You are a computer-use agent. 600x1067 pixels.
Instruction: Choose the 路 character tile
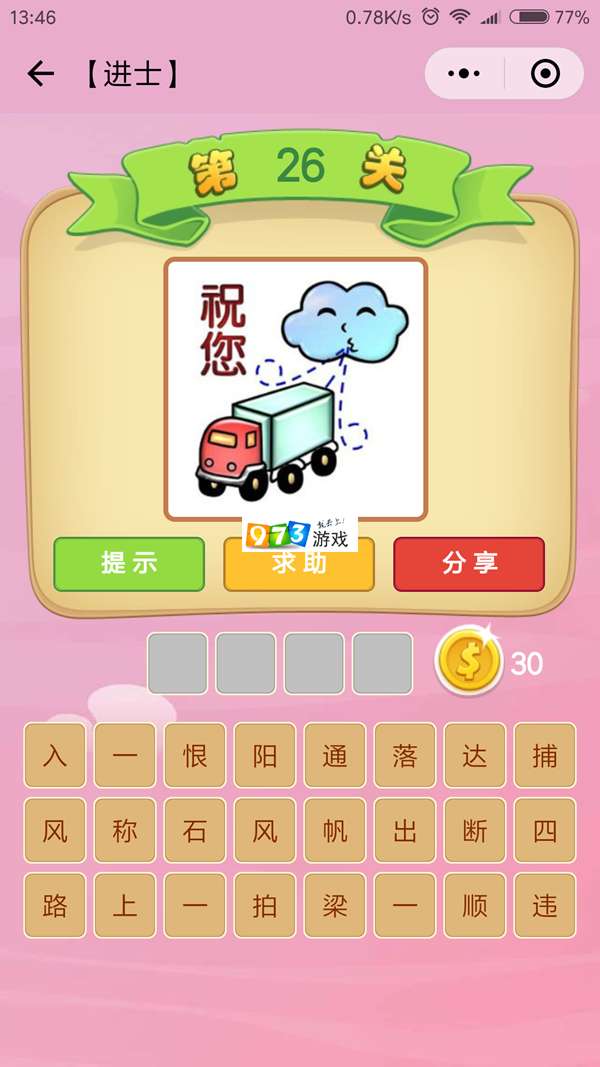[x=55, y=905]
